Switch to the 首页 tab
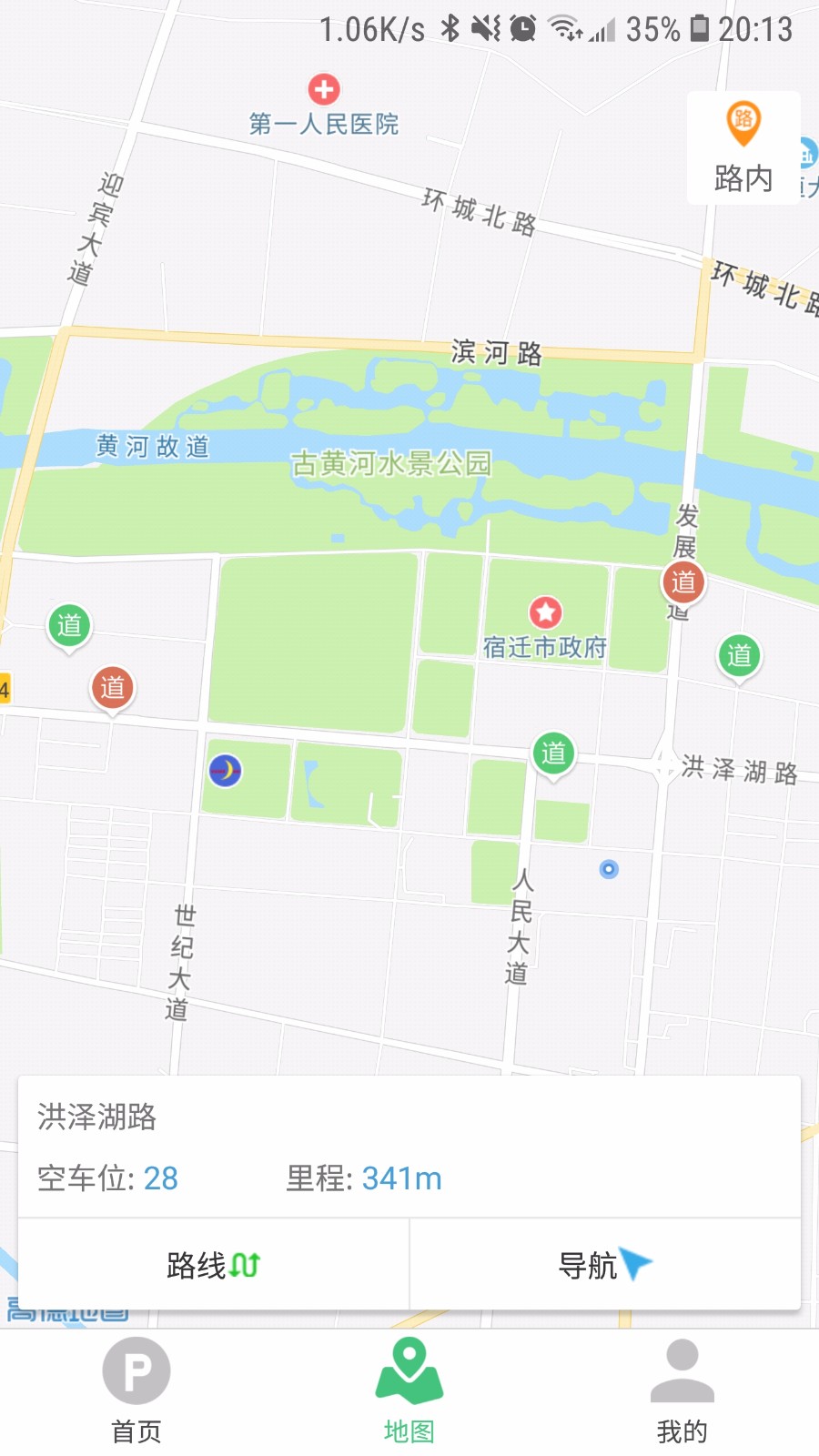819x1456 pixels. click(x=136, y=1392)
